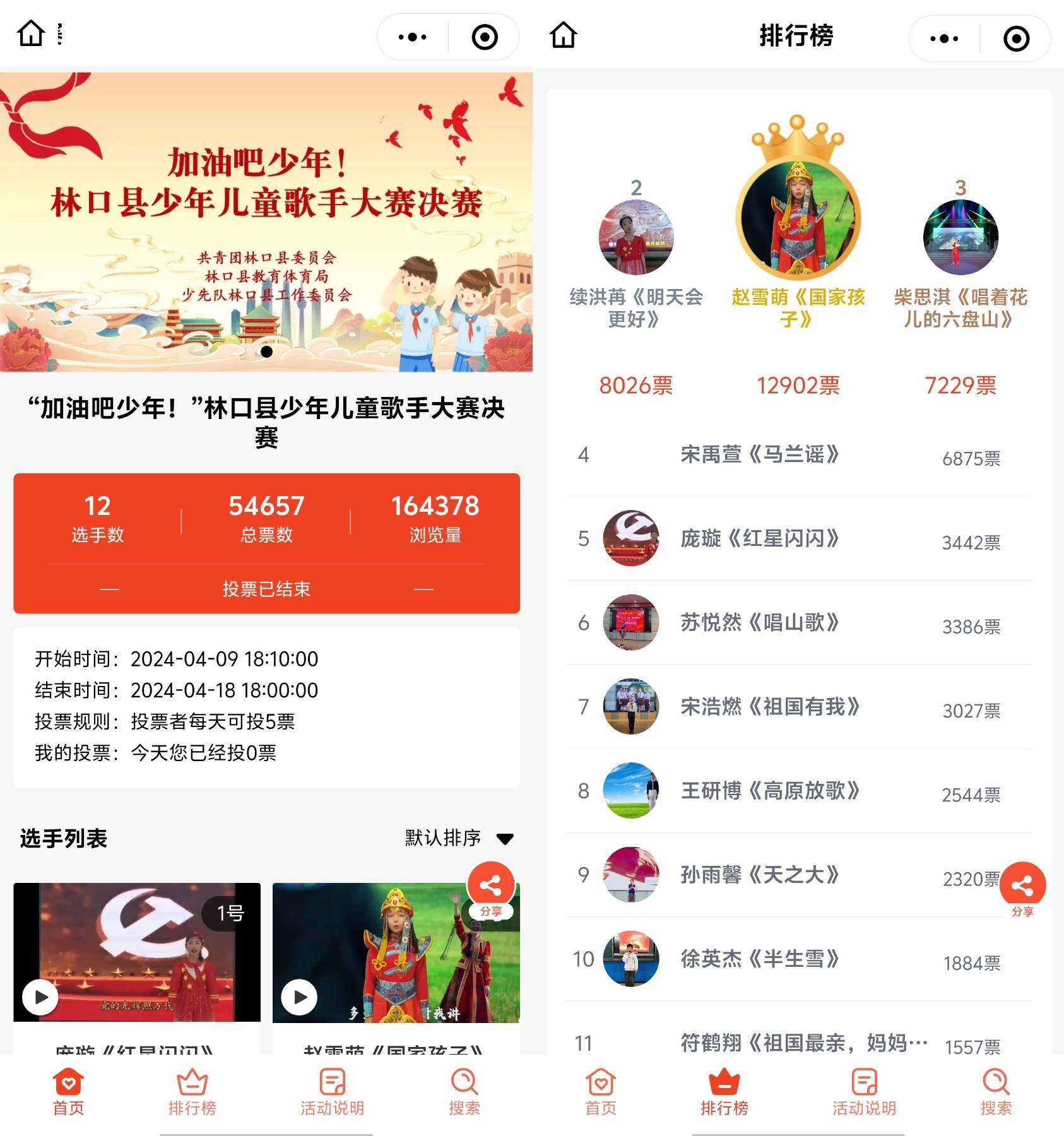Play the 1号 contestant video

[40, 997]
